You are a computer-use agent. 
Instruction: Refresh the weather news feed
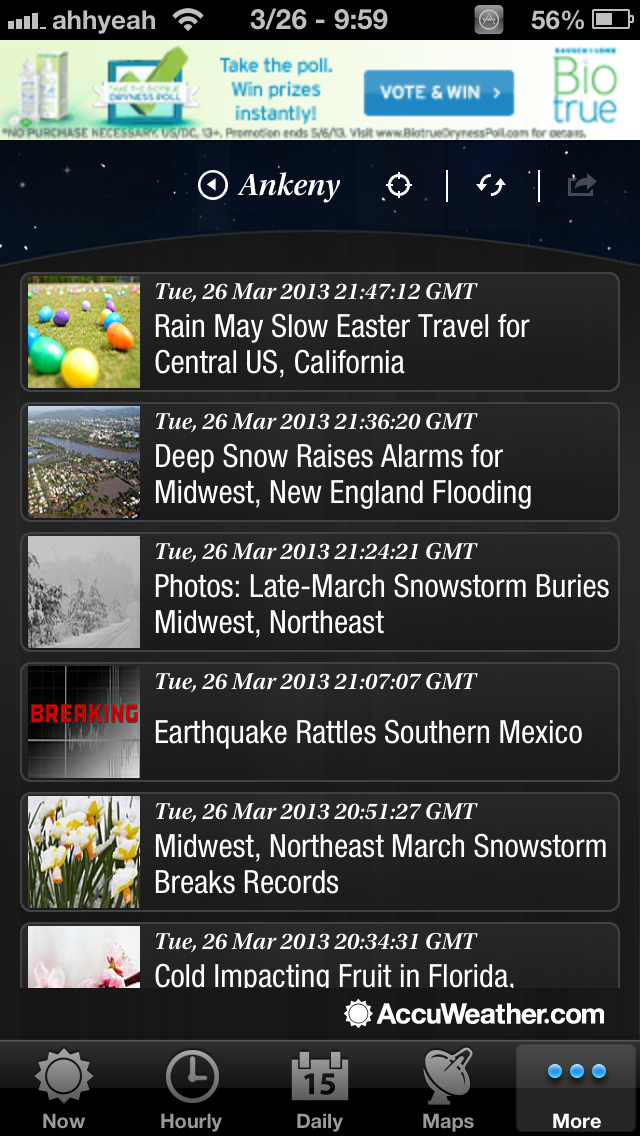(491, 186)
